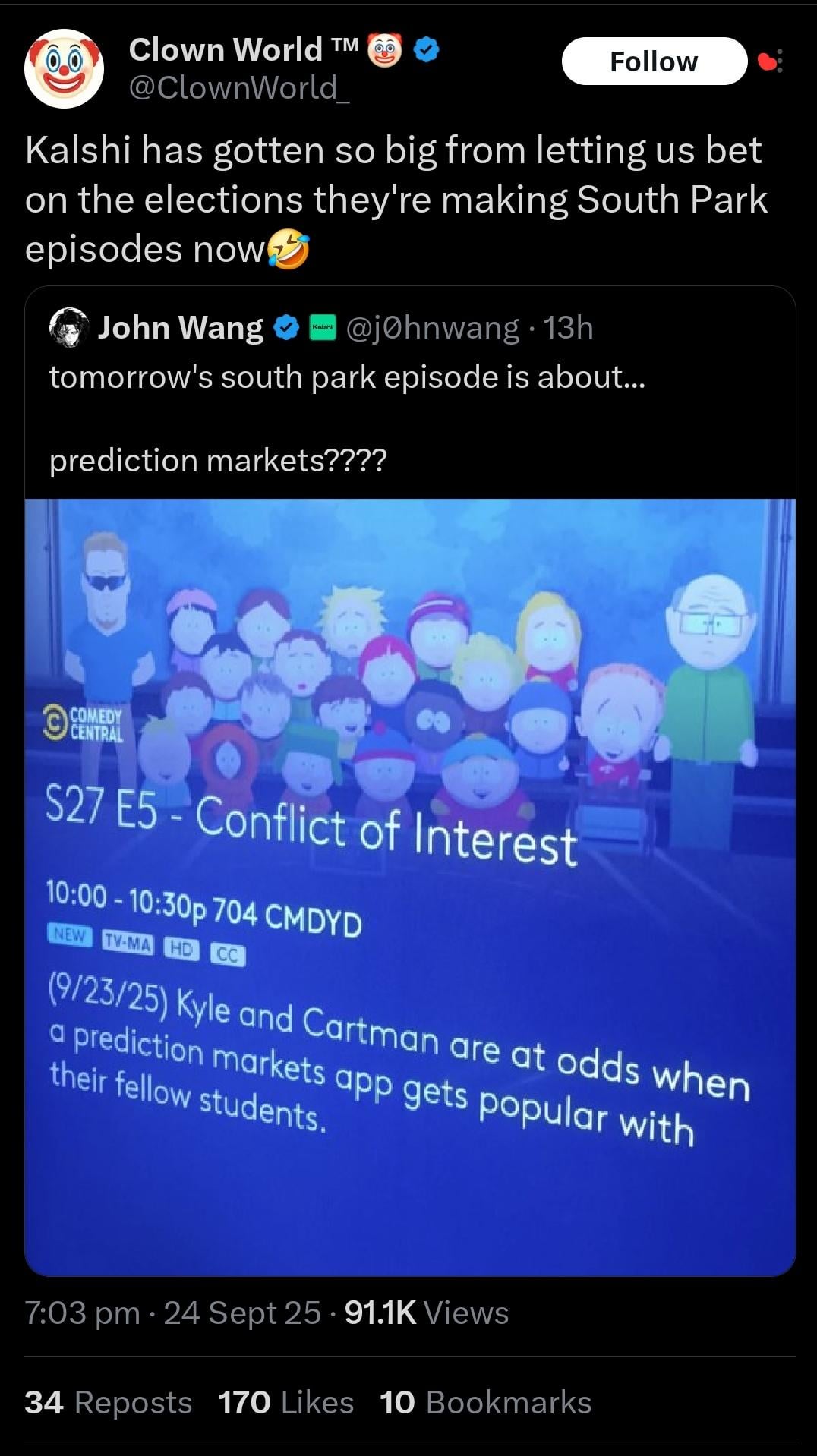Follow the Clown World account

coord(654,61)
